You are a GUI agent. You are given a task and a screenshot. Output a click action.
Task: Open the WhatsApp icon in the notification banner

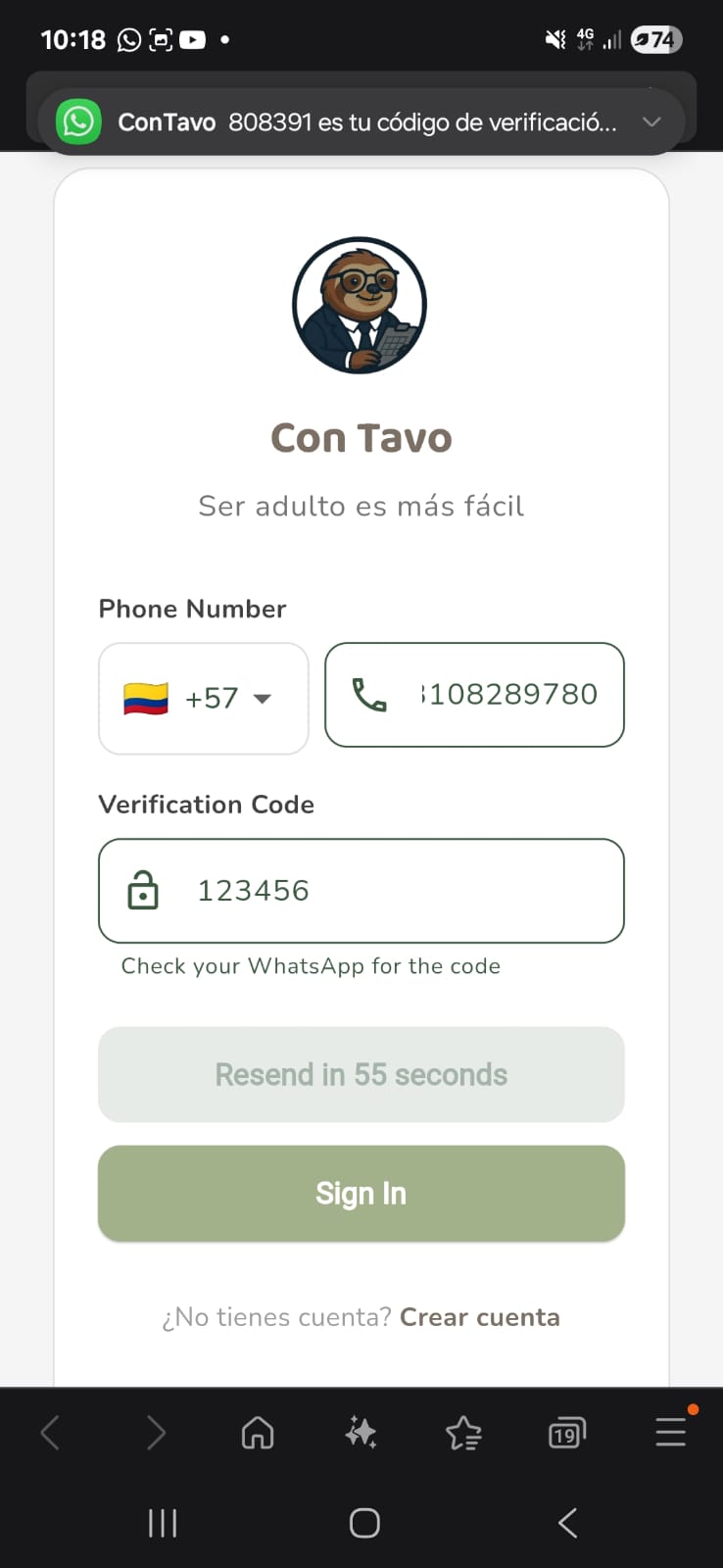77,122
